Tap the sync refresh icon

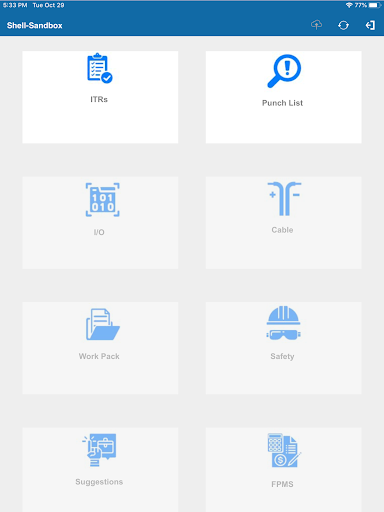pyautogui.click(x=343, y=25)
